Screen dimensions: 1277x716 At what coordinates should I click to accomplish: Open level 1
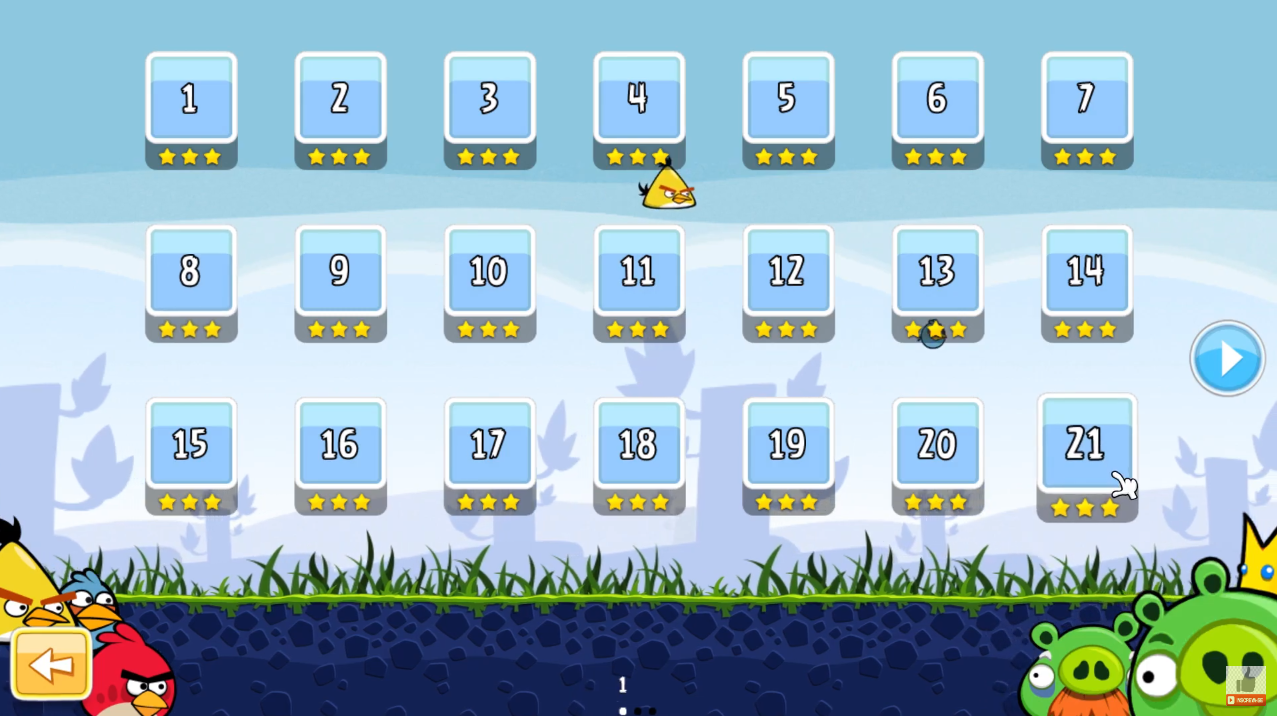[191, 99]
